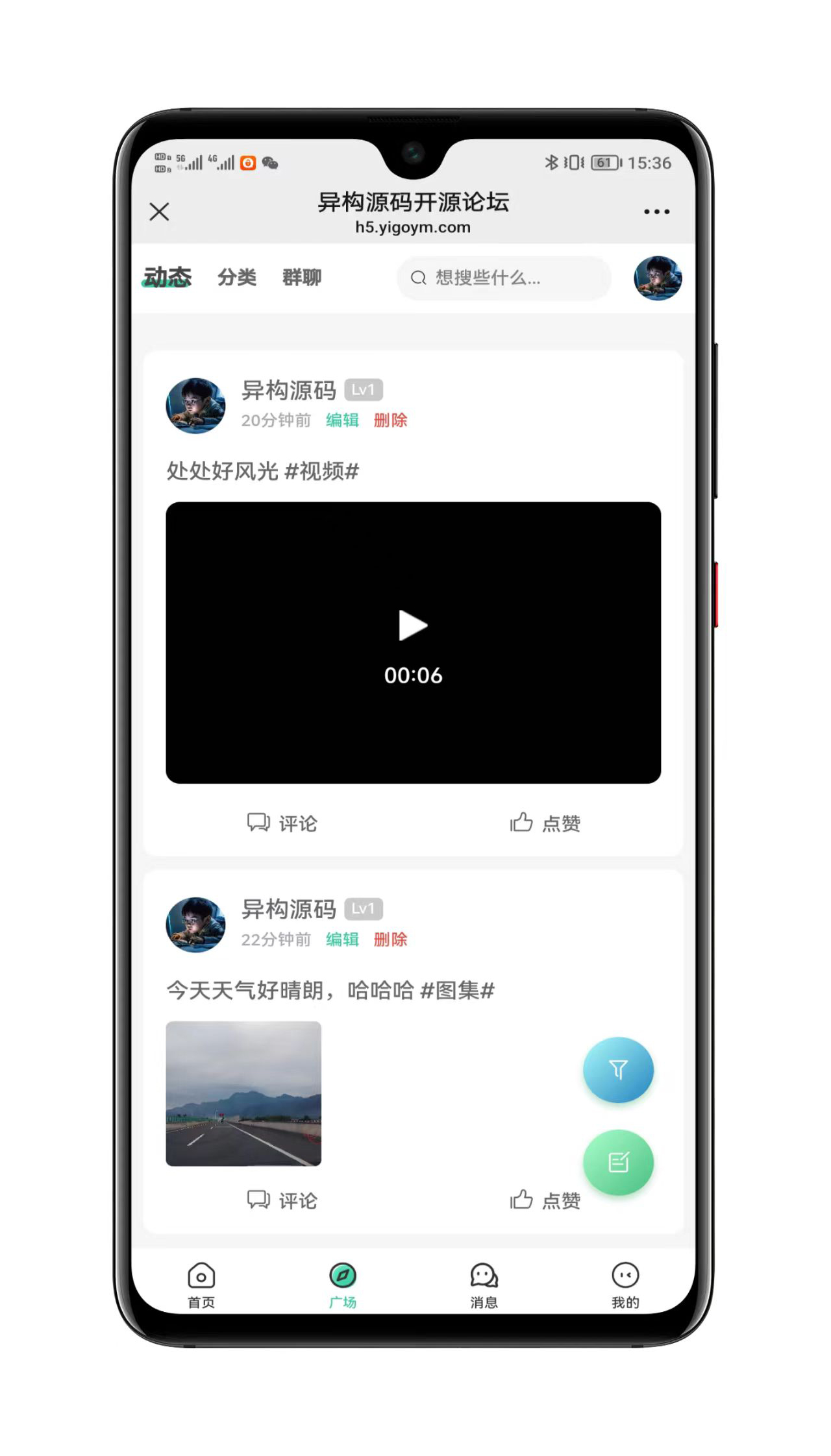831x1456 pixels.
Task: Comment on the 处处好风光 video post
Action: [x=282, y=823]
